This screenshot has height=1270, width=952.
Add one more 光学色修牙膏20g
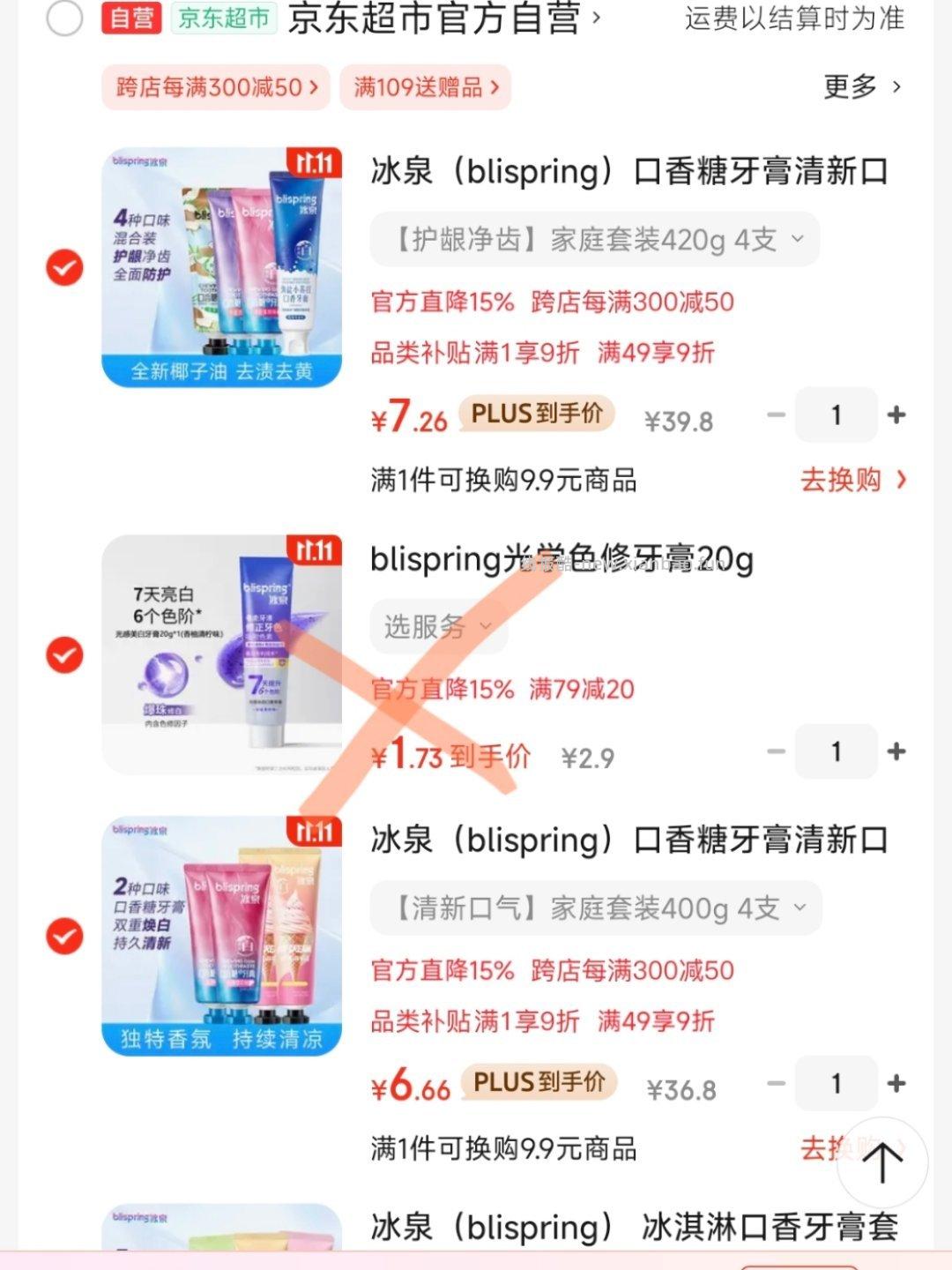896,751
